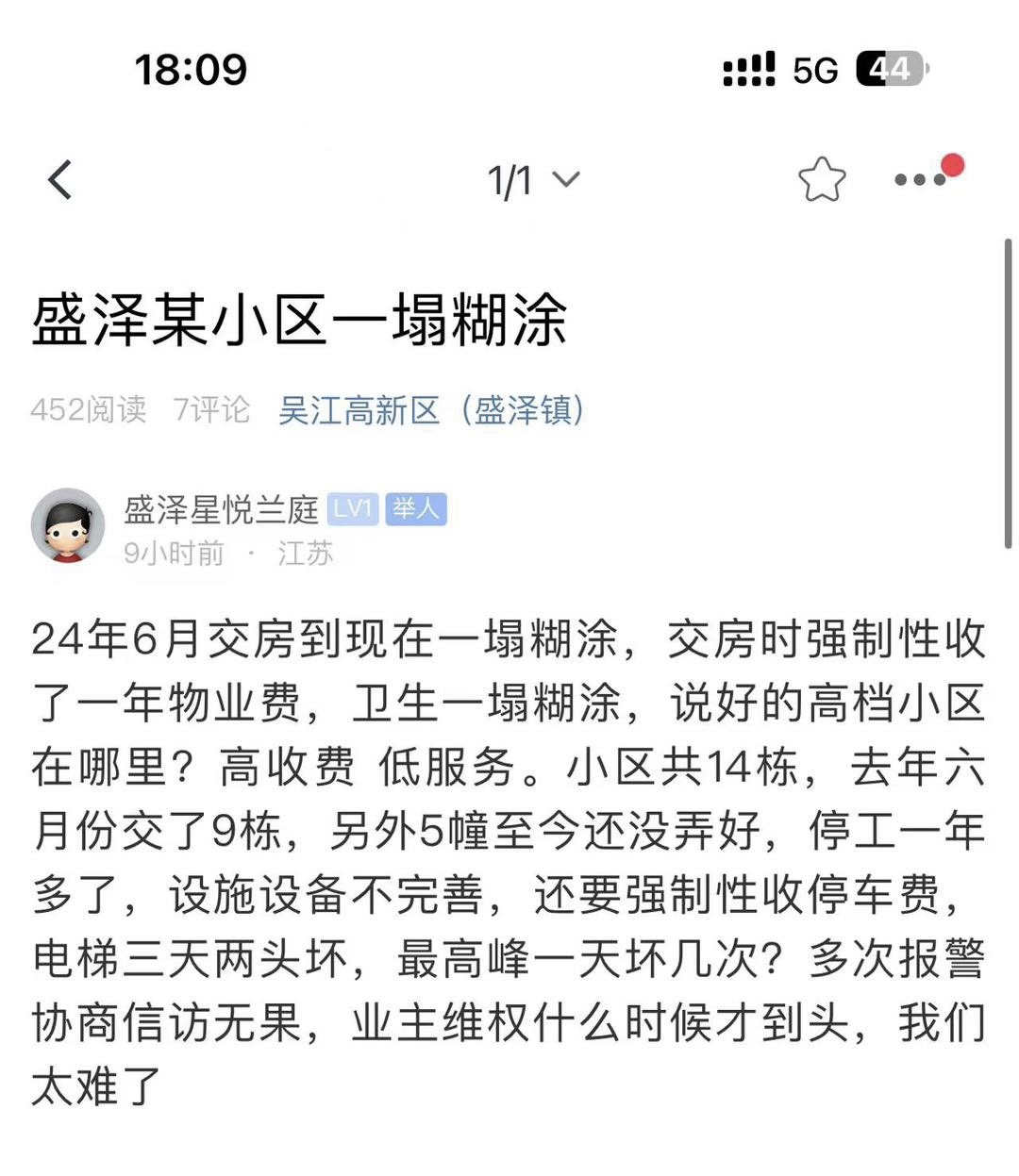The image size is (1019, 1176).
Task: View the avatar of 盛泽星悦兰庭
Action: click(x=67, y=525)
